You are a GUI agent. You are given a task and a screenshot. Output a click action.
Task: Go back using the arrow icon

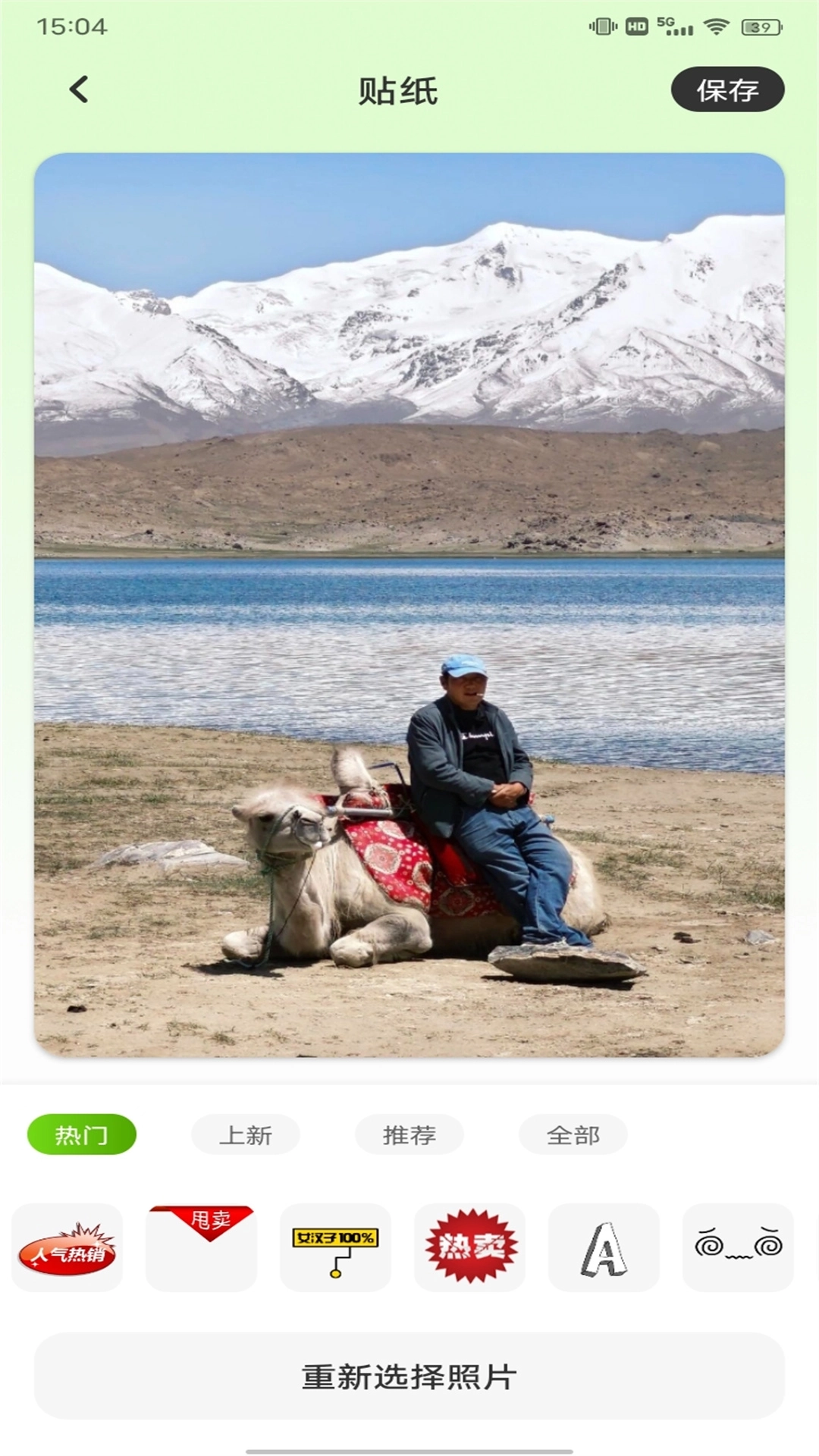79,89
